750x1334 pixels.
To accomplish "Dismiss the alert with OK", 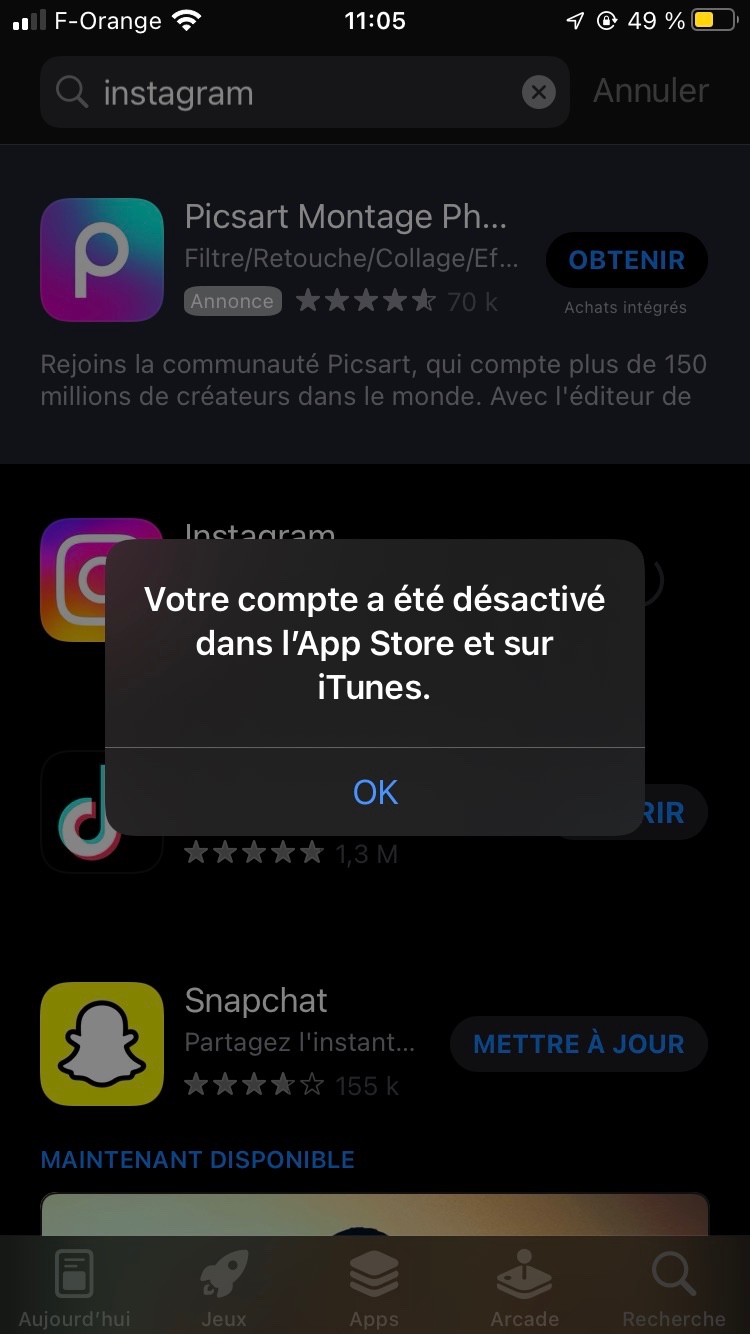I will coord(375,792).
